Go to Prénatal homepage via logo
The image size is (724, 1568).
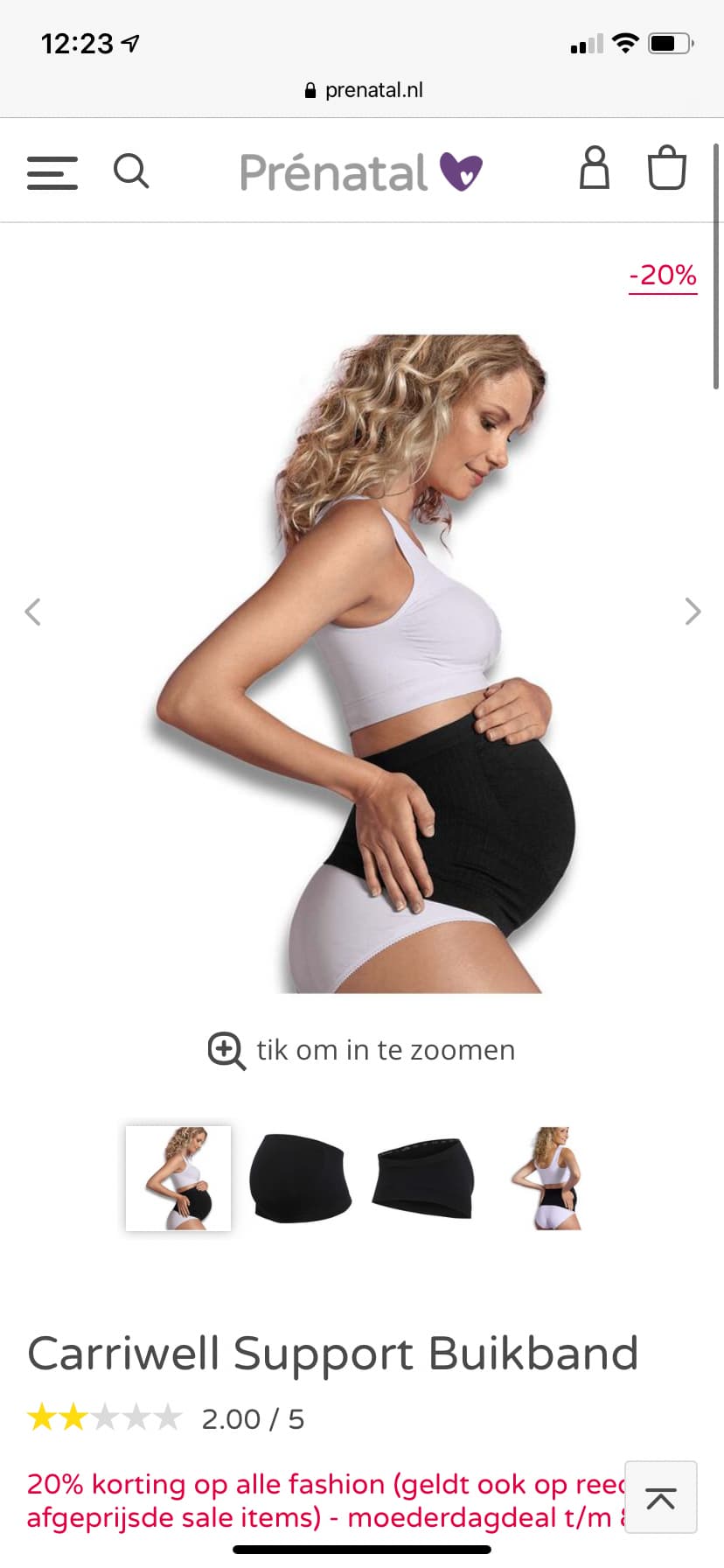point(361,171)
